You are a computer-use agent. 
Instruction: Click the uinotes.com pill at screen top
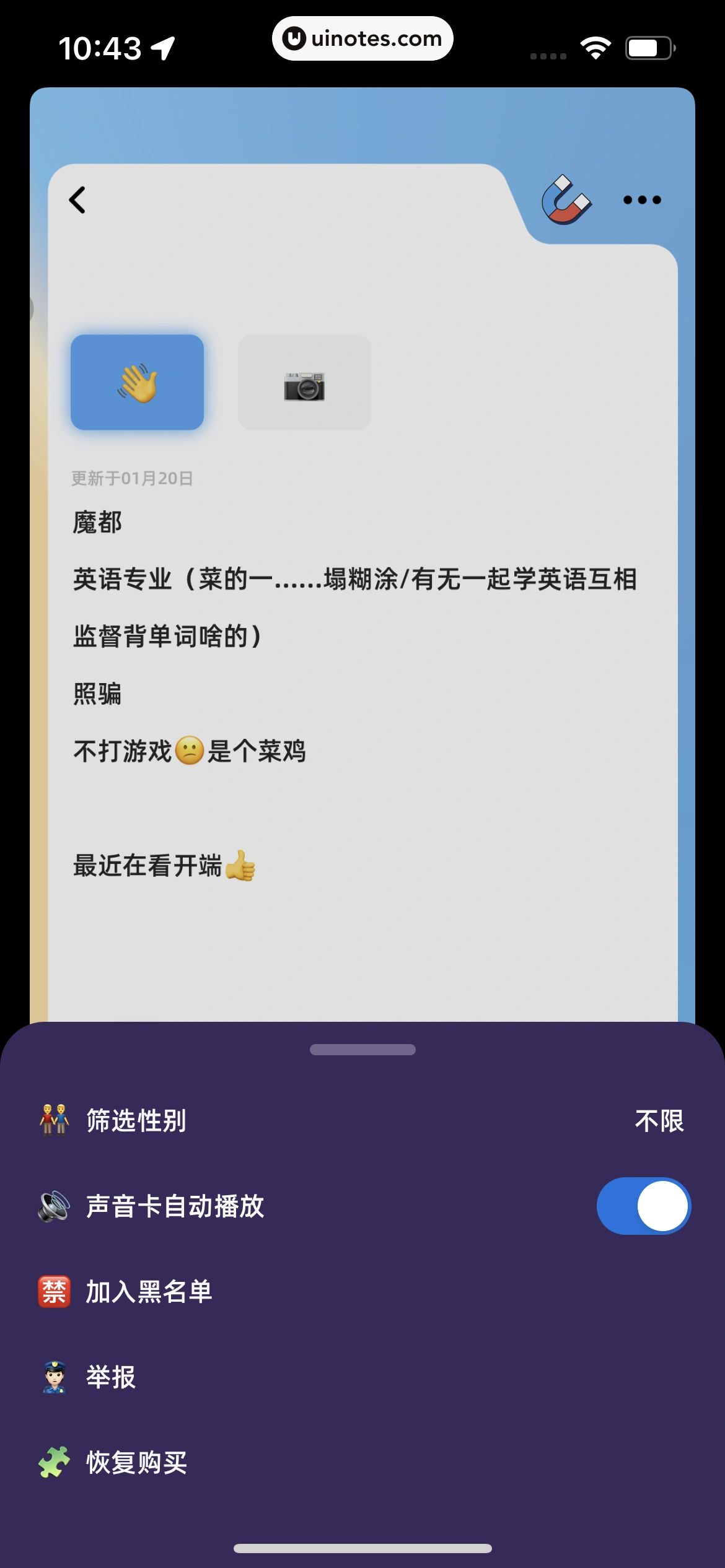pyautogui.click(x=362, y=38)
